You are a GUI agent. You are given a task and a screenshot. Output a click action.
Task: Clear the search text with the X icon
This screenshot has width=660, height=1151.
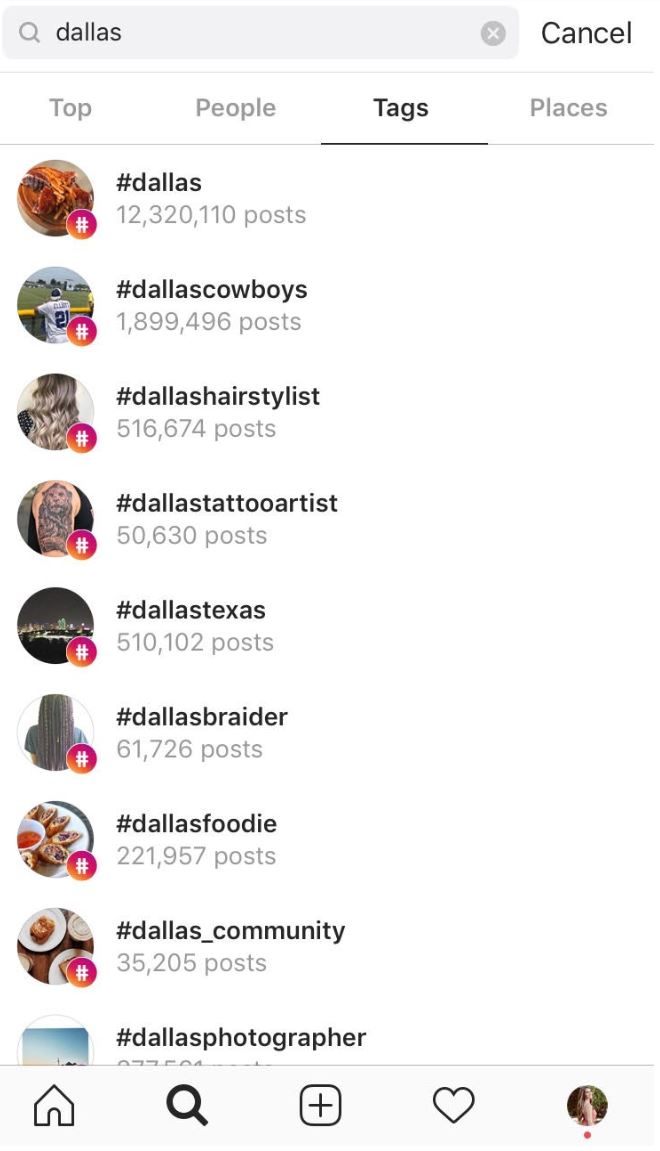[493, 33]
